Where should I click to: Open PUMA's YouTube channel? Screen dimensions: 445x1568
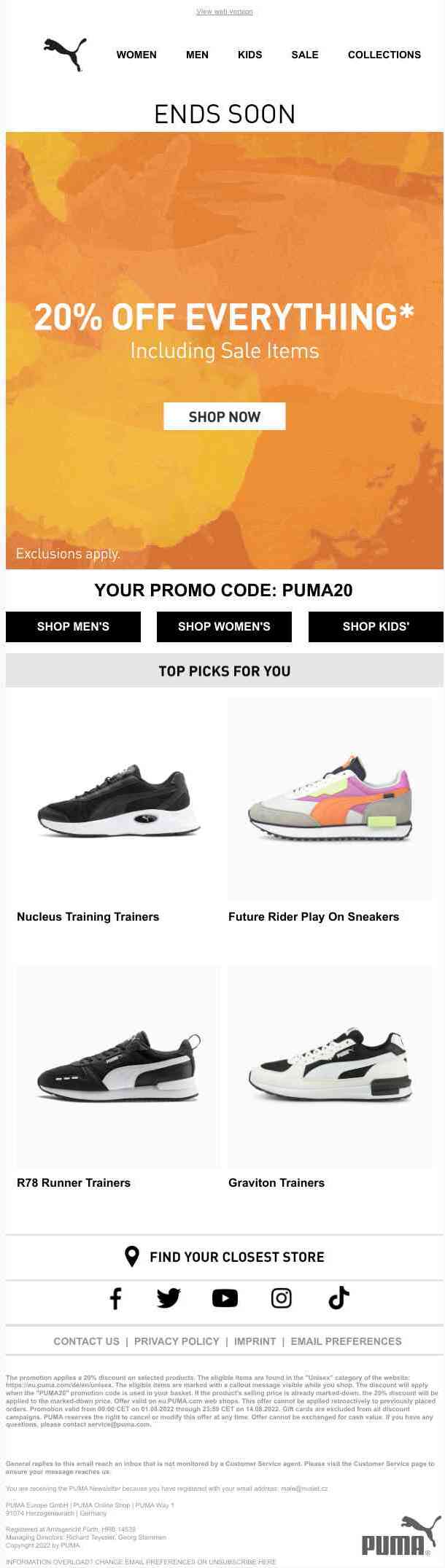pyautogui.click(x=225, y=1298)
